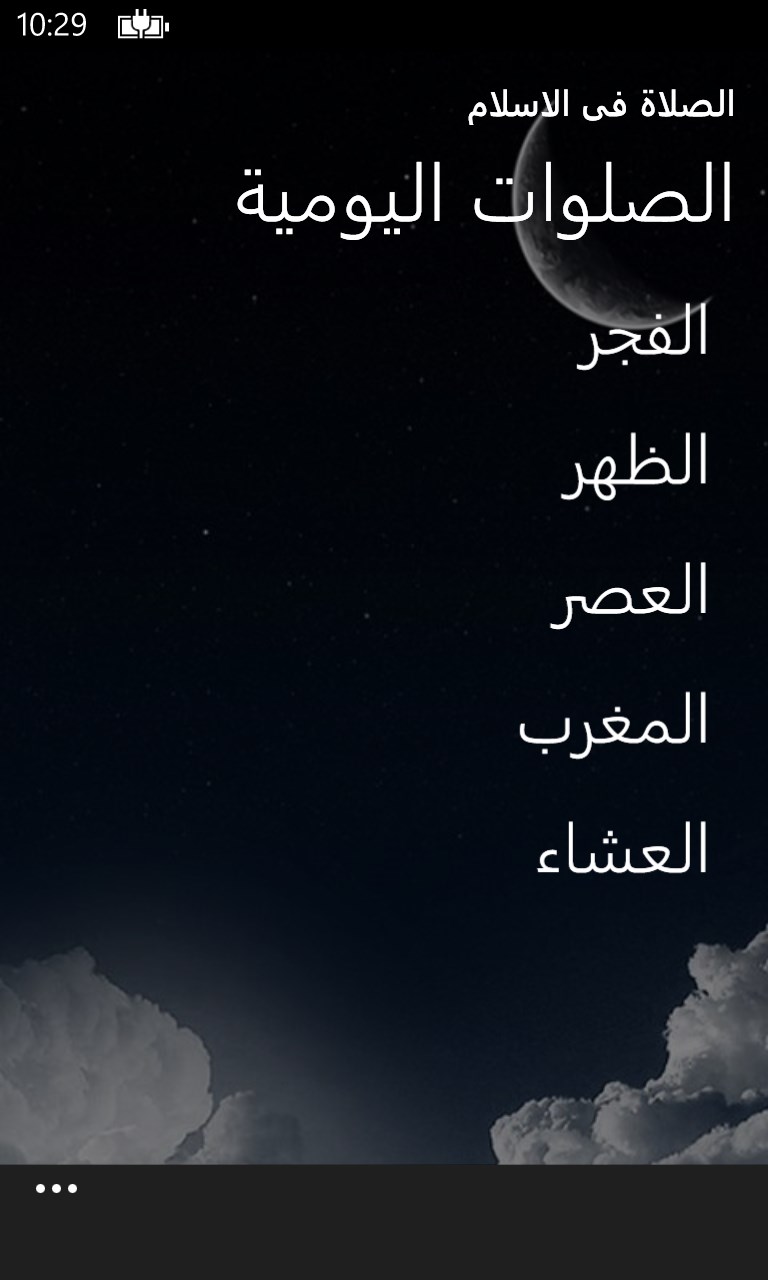Open the الفجر (Fajr) prayer
Image resolution: width=768 pixels, height=1280 pixels.
[643, 335]
